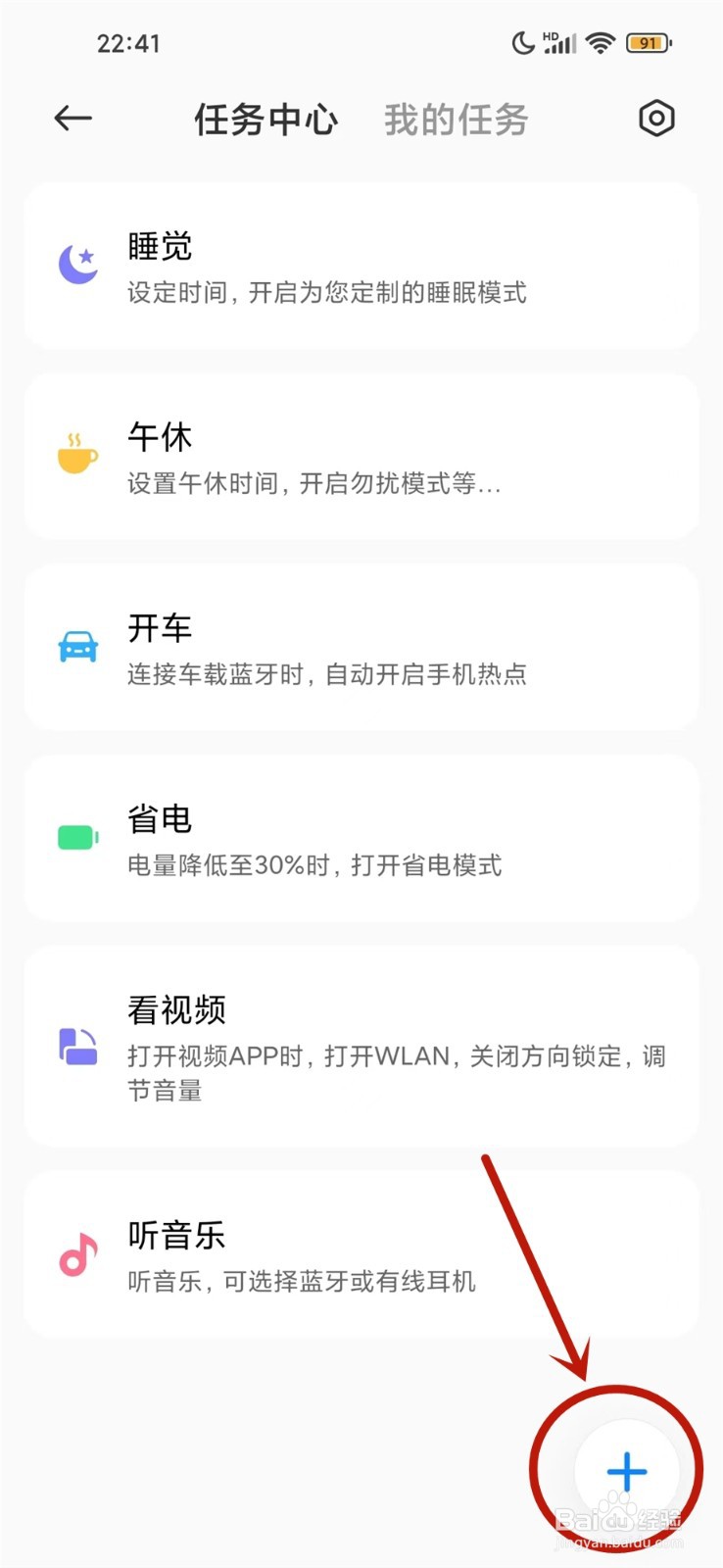The height and width of the screenshot is (1568, 723).
Task: Open the settings hexagon icon
Action: 656,119
